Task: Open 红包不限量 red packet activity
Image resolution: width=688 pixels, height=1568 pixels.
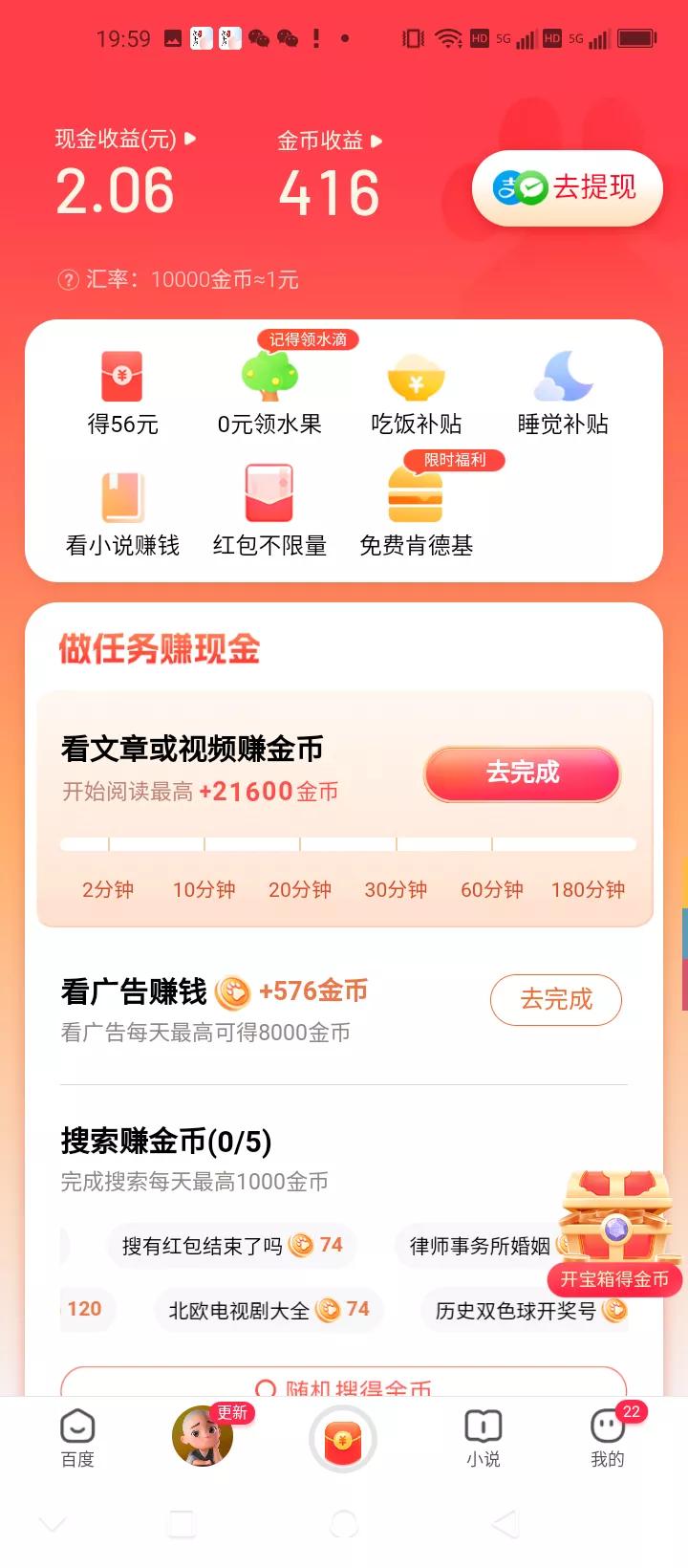Action: (269, 513)
